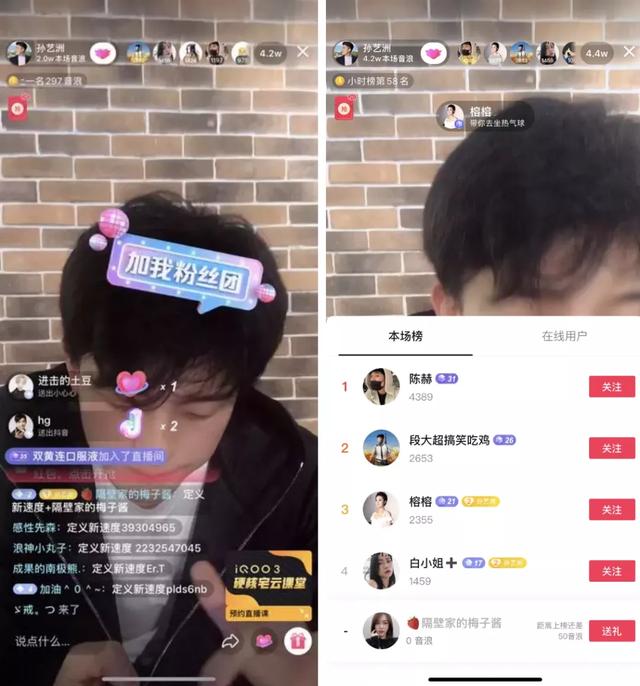The height and width of the screenshot is (686, 640).
Task: Open 段大超搞笑吃鸡's profile row
Action: click(x=470, y=448)
